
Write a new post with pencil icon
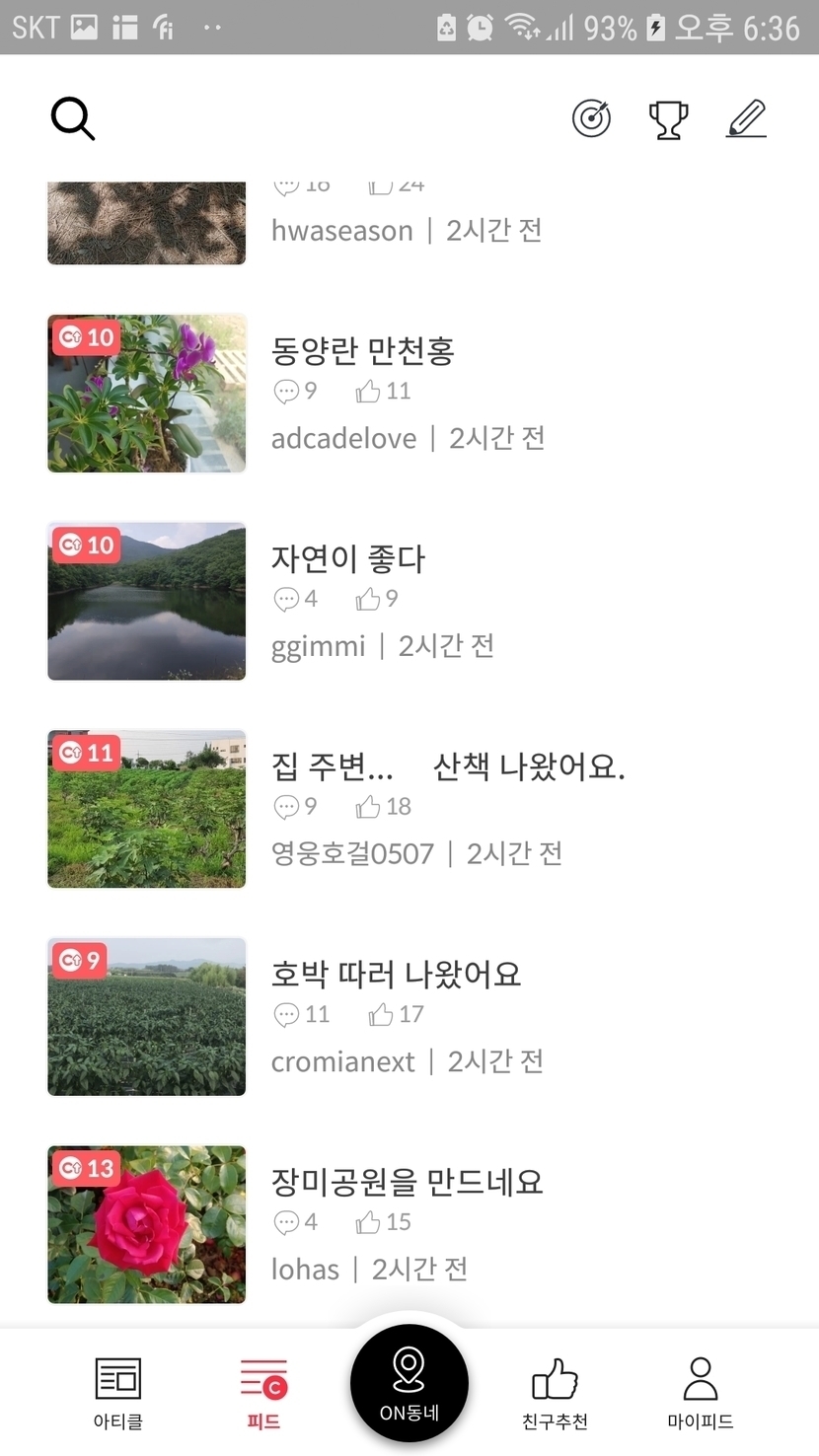click(746, 119)
